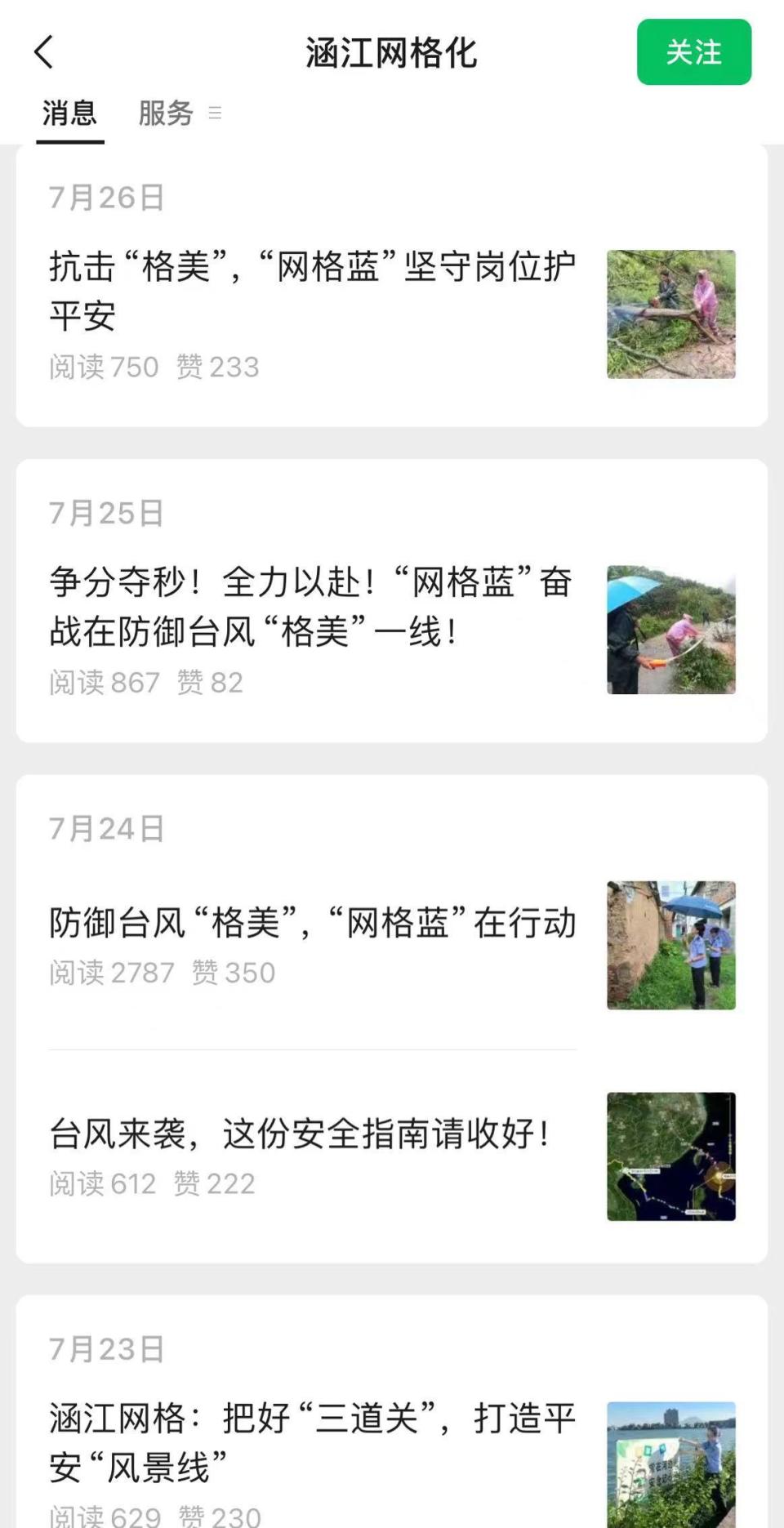Viewport: 784px width, 1528px height.
Task: Go back using the top-left arrow
Action: tap(44, 52)
